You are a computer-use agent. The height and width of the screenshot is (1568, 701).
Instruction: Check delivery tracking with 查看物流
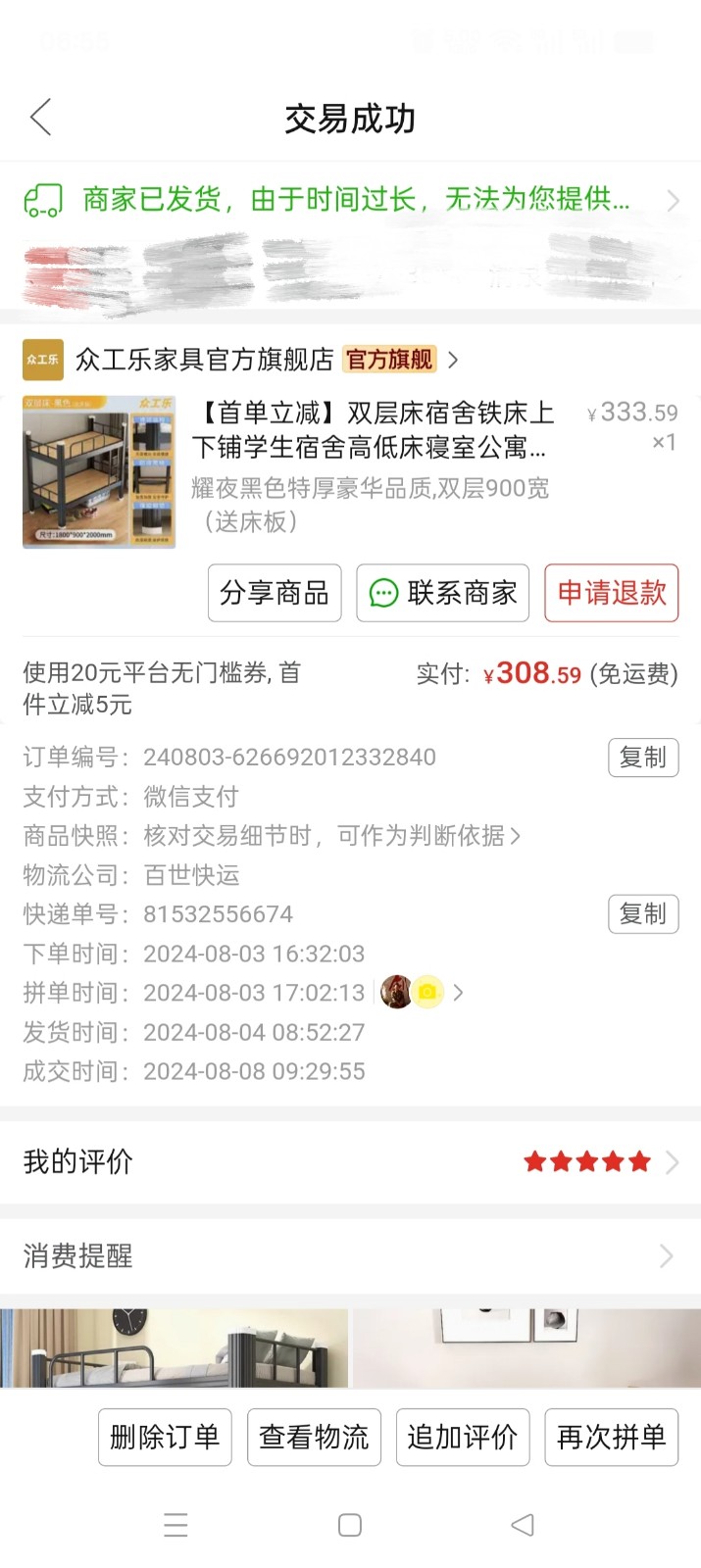(x=314, y=1437)
